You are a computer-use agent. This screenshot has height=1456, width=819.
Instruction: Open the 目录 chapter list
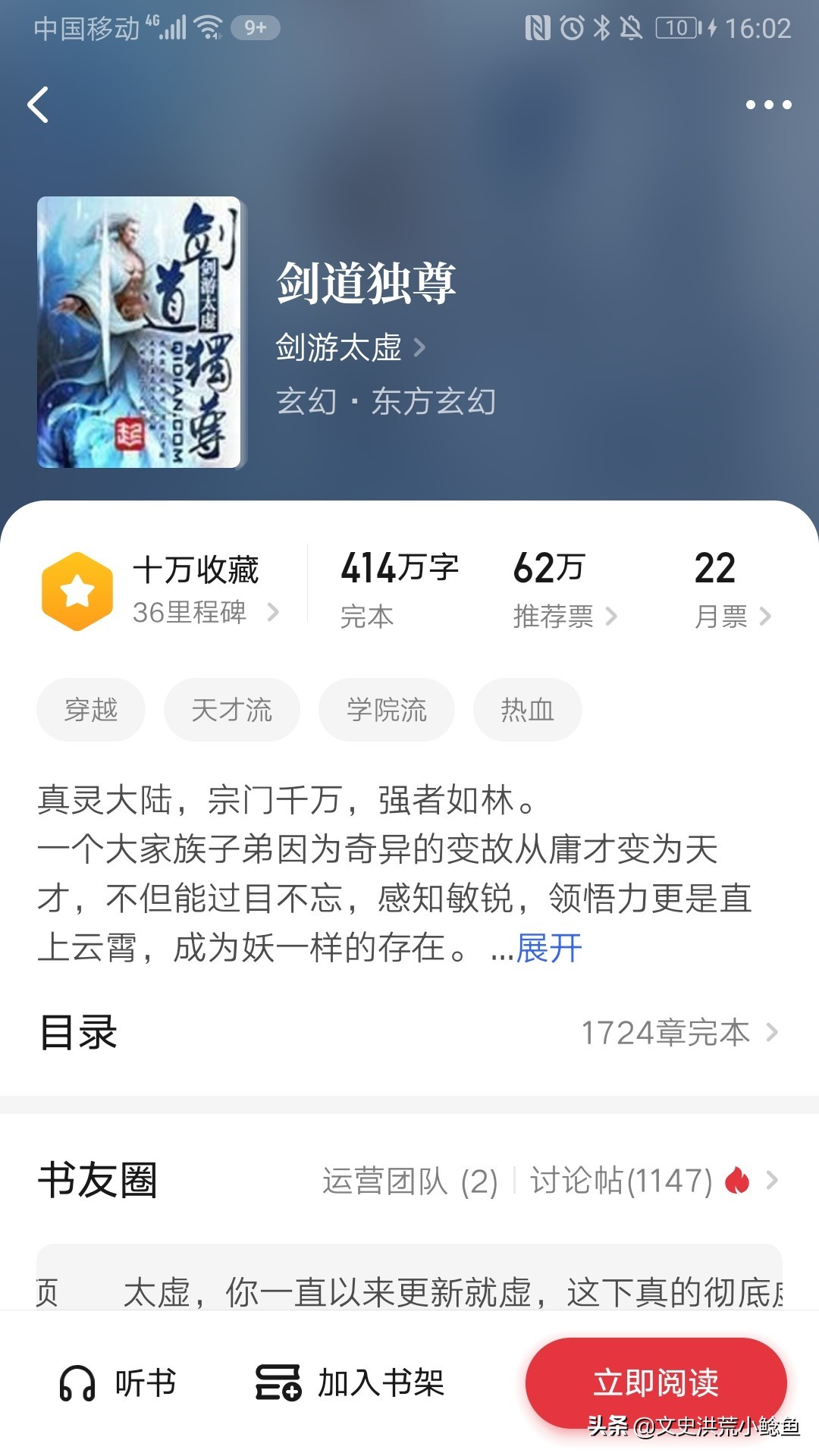409,1032
